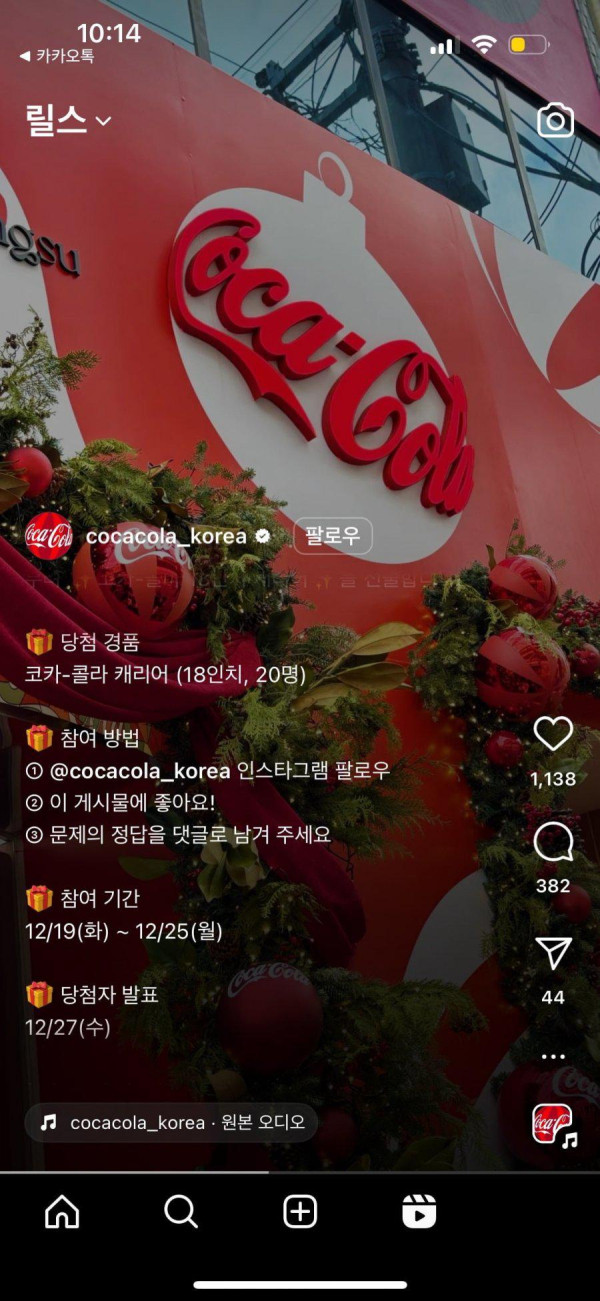
Task: Tap the audio thumbnail with the music note
Action: [x=553, y=1124]
